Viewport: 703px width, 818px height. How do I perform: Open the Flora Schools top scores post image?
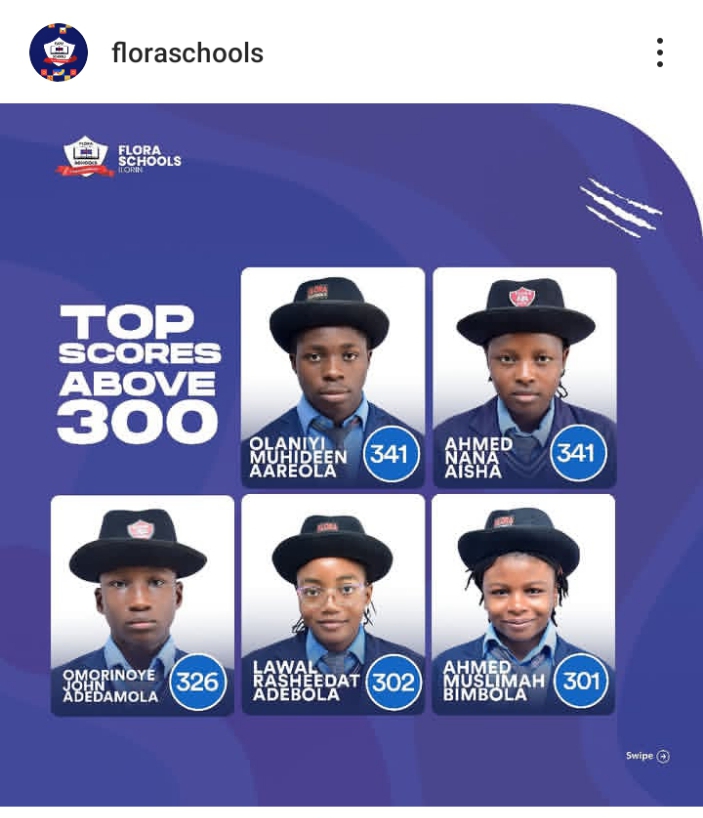coord(351,455)
